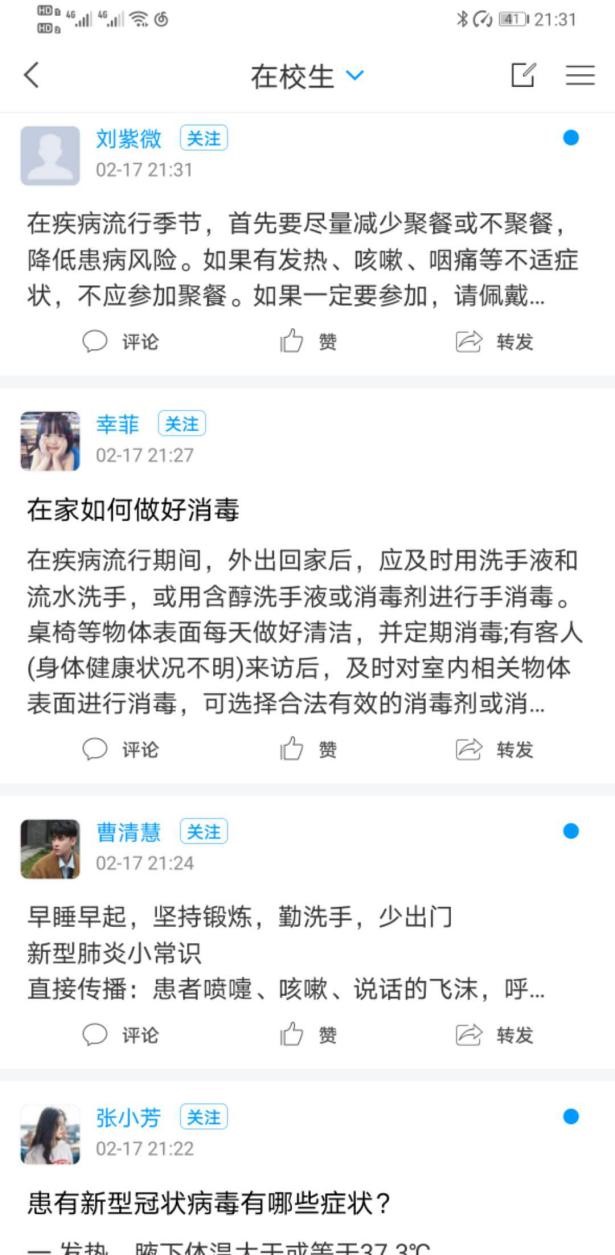Forward 曹清慧's post
The height and width of the screenshot is (1255, 615).
tap(495, 1034)
